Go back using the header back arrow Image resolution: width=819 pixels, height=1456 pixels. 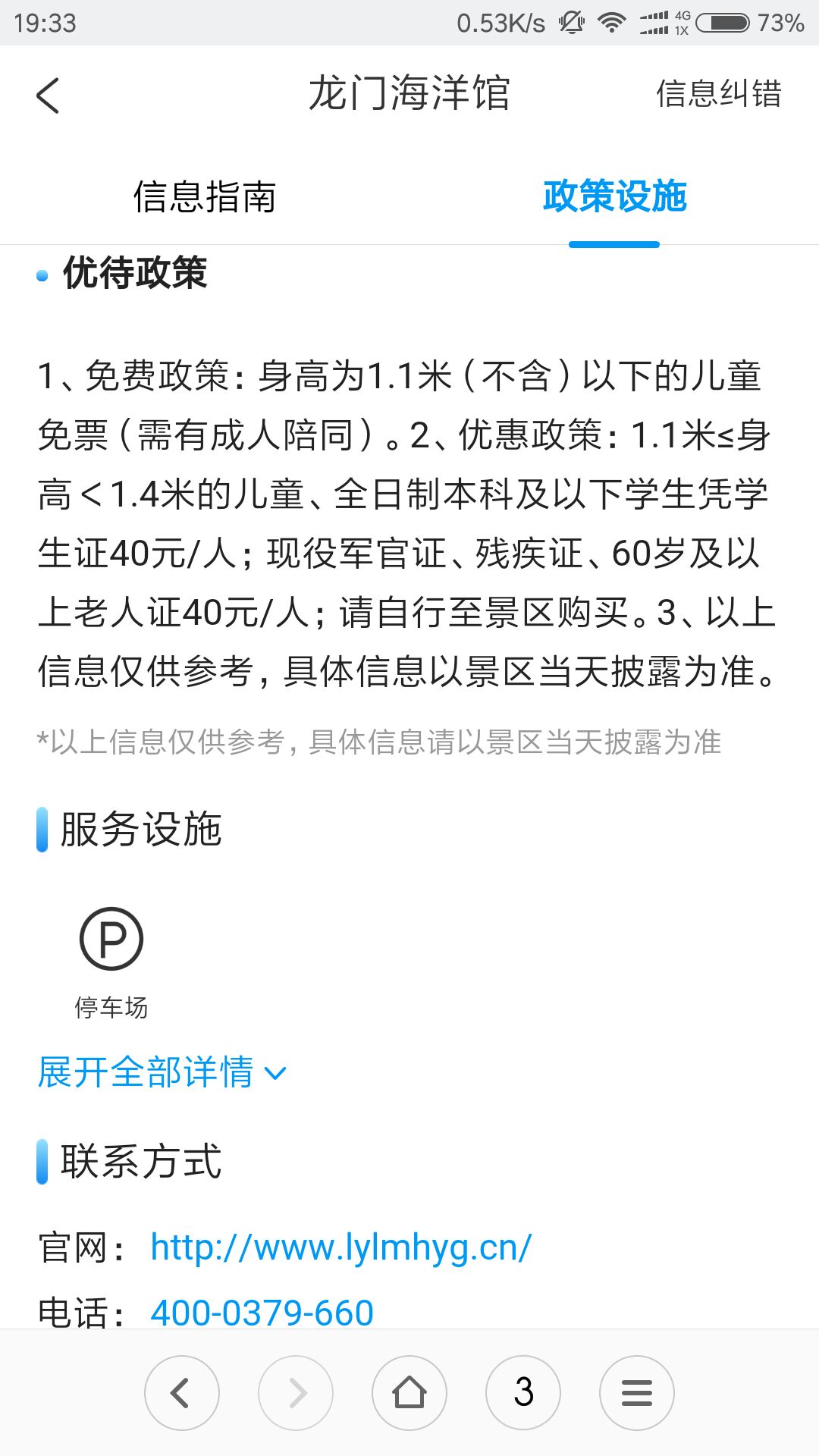(x=48, y=96)
